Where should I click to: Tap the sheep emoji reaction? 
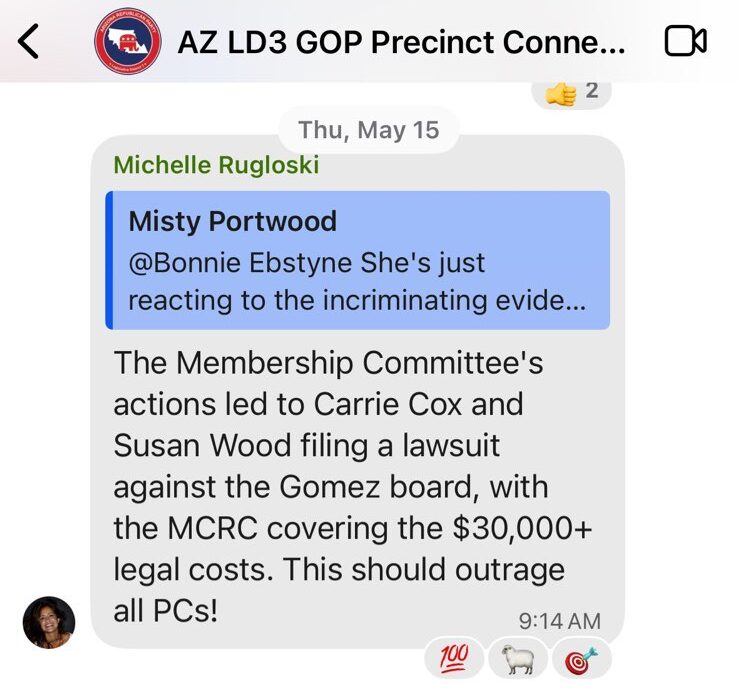coord(517,660)
